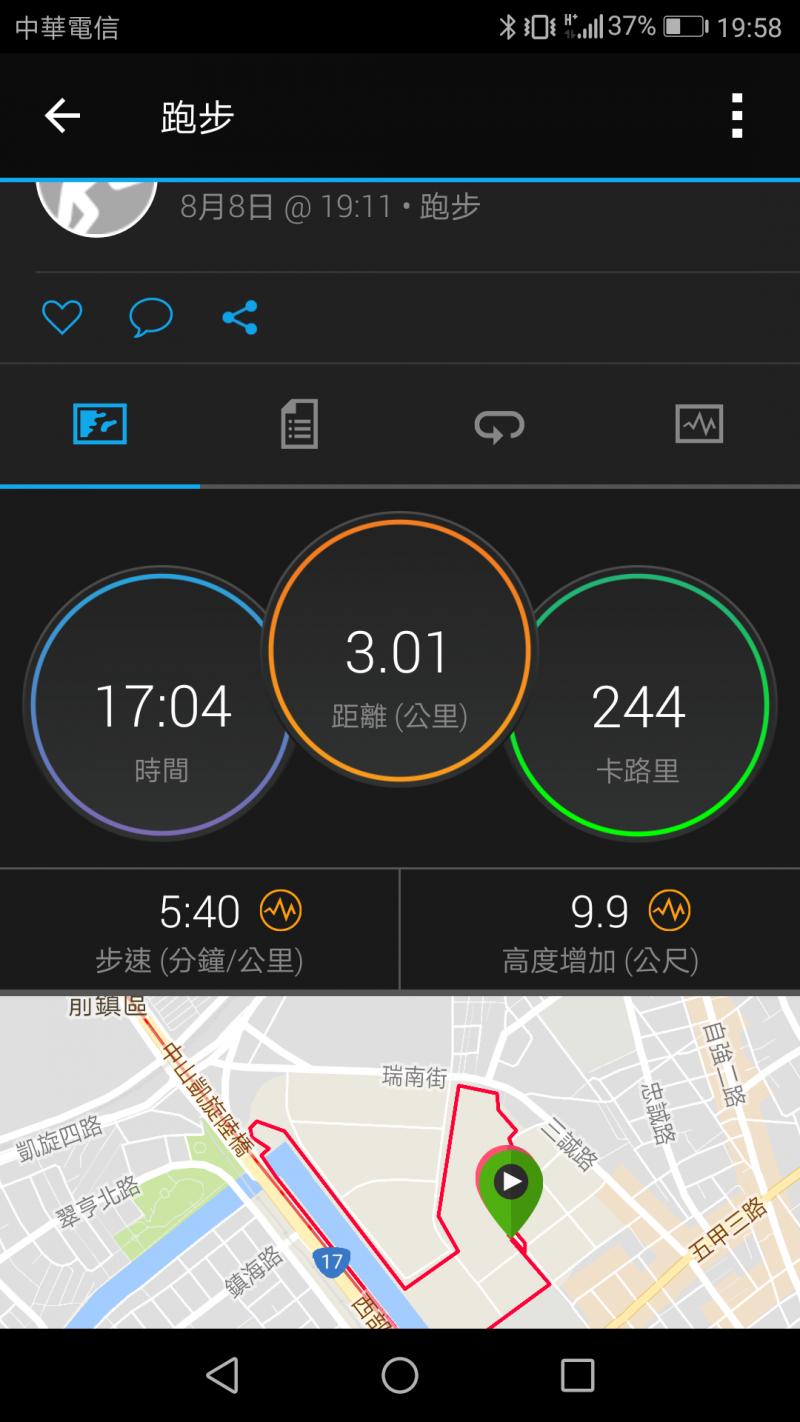
Task: Switch to the activity details list tab
Action: point(299,424)
